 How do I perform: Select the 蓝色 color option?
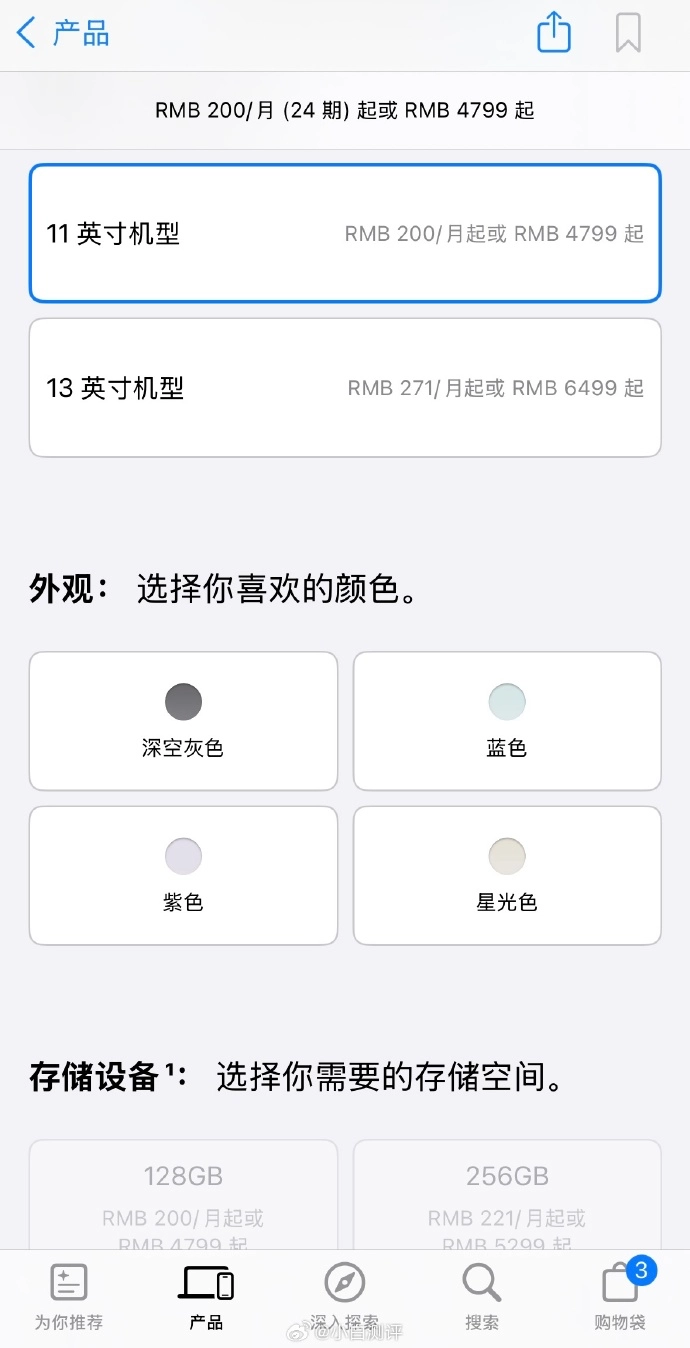point(507,721)
